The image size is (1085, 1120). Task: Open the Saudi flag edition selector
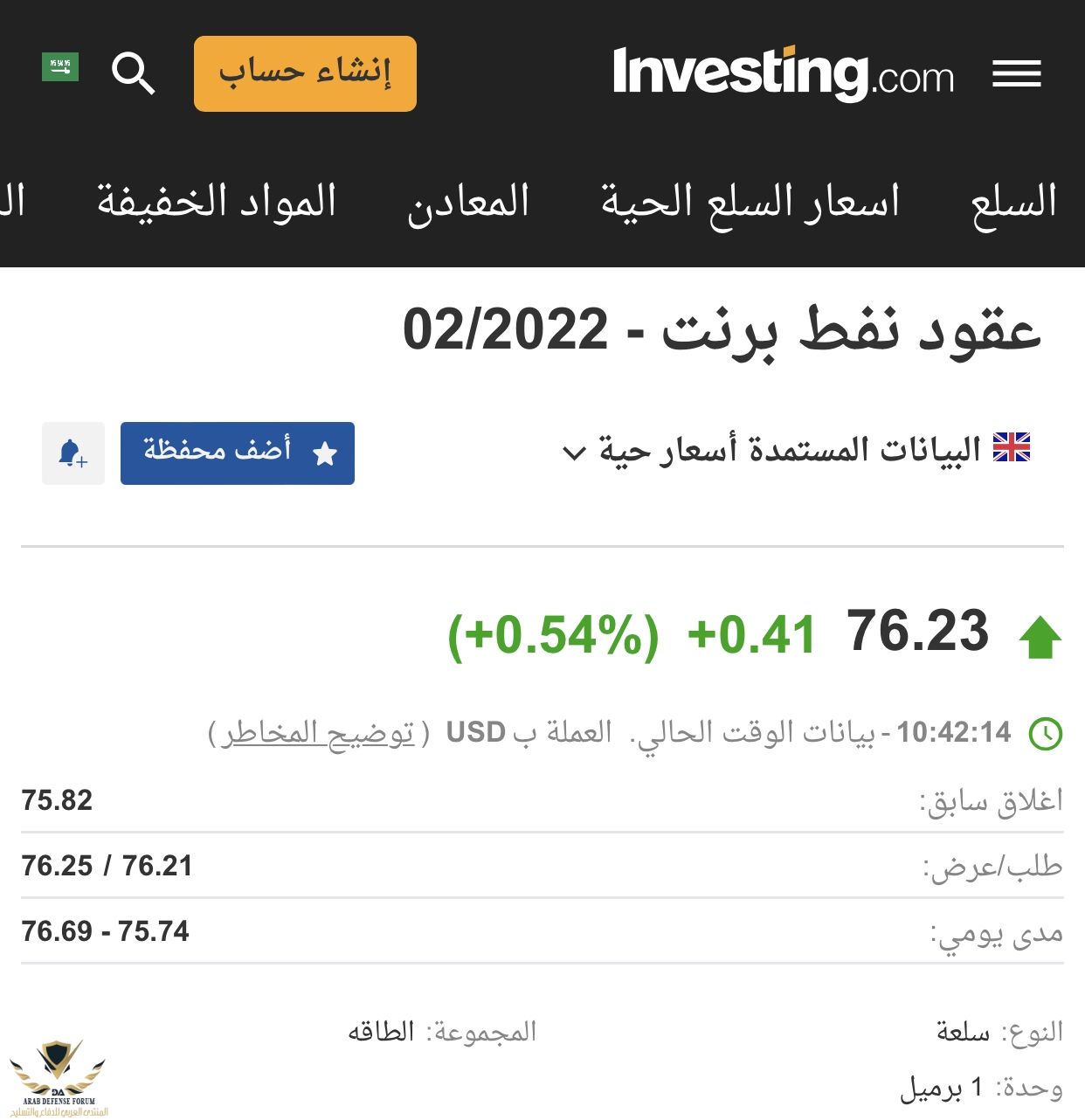60,67
